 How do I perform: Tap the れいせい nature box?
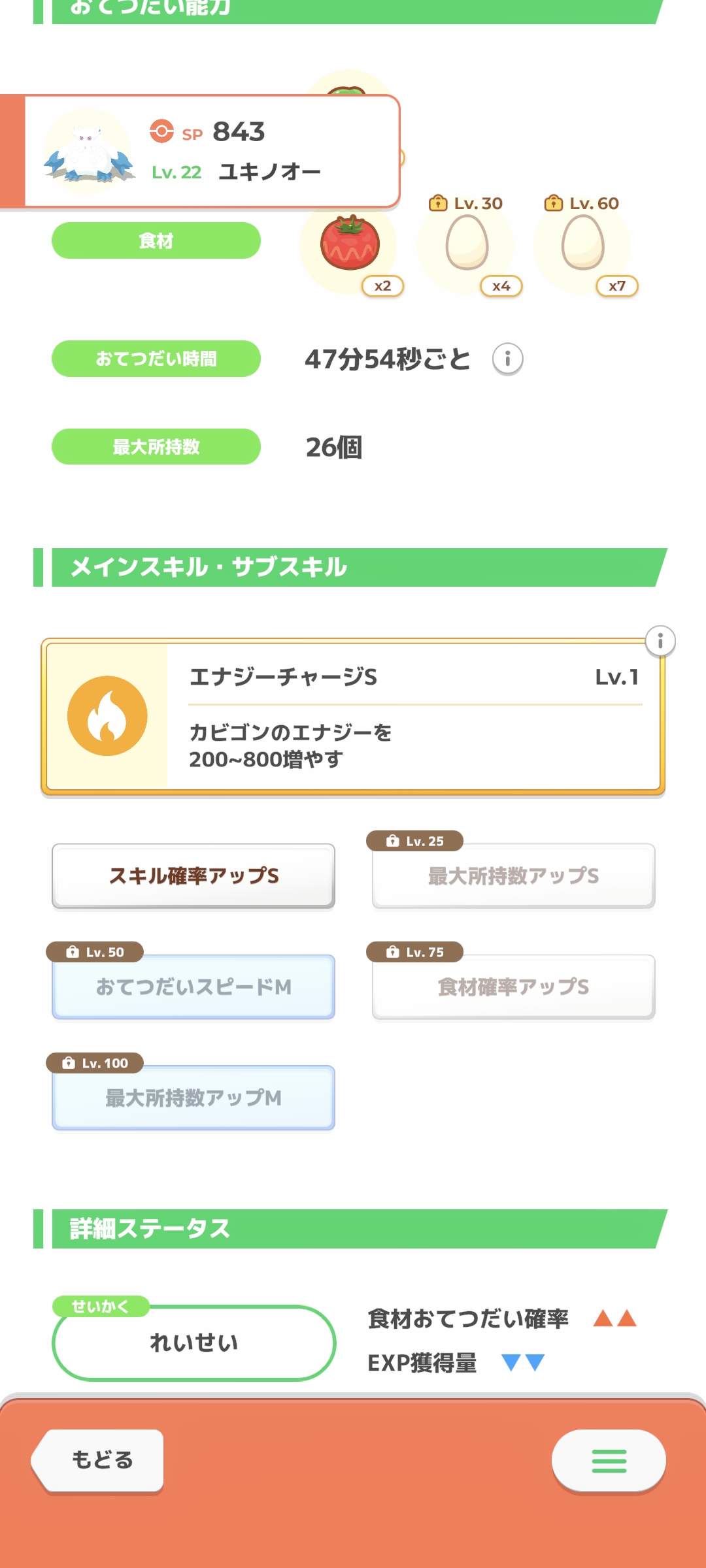click(x=193, y=1343)
